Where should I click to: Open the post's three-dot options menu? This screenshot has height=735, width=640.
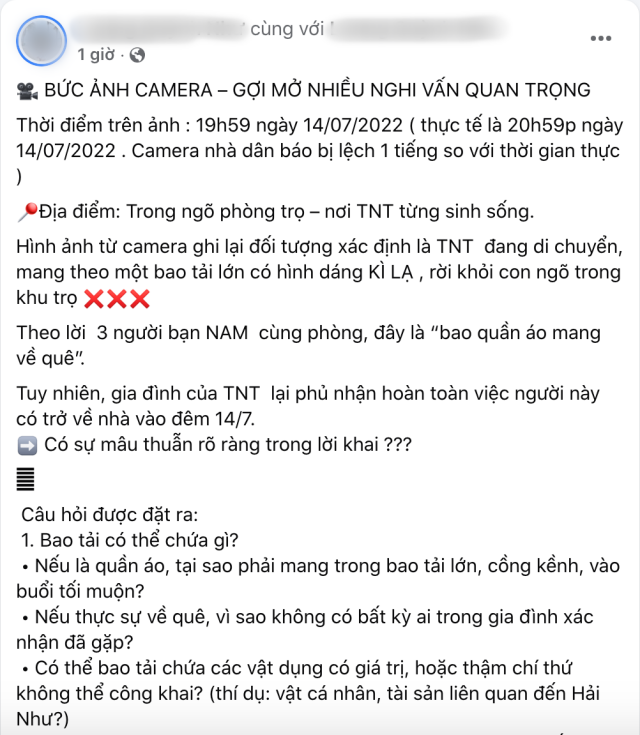point(600,39)
